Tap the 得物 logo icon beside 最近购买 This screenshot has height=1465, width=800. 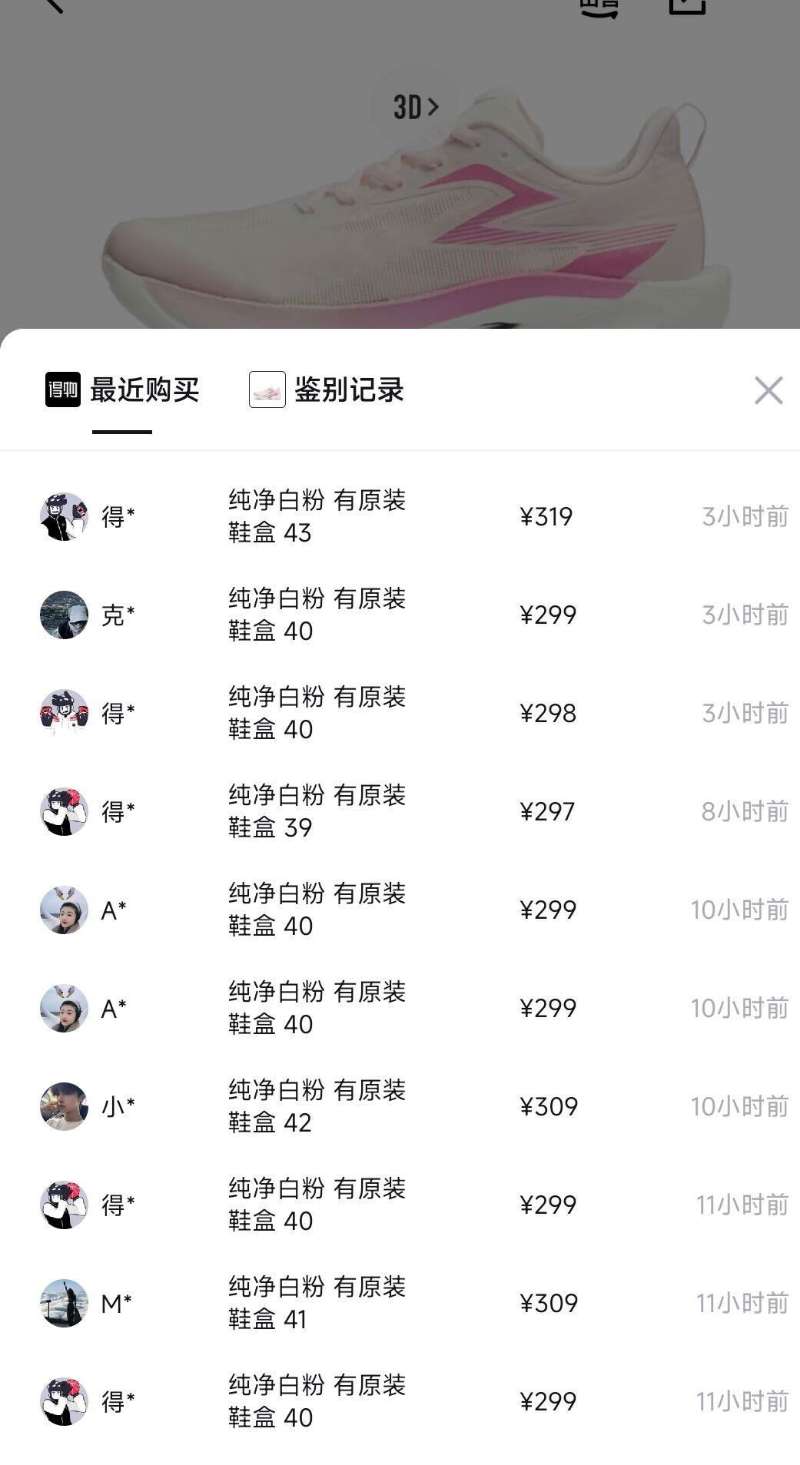[62, 390]
